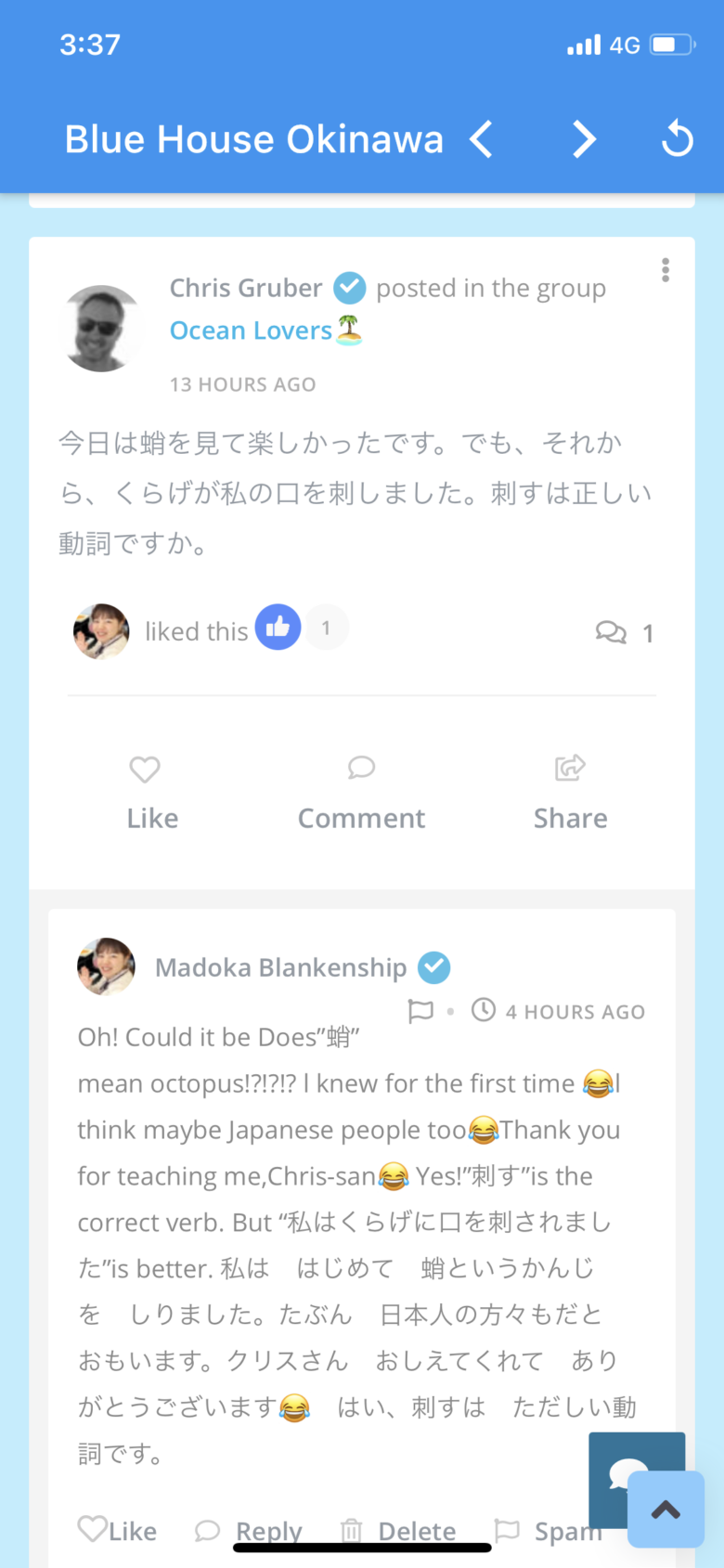The width and height of the screenshot is (724, 1568).
Task: Share Chris Gruber's post
Action: click(570, 794)
